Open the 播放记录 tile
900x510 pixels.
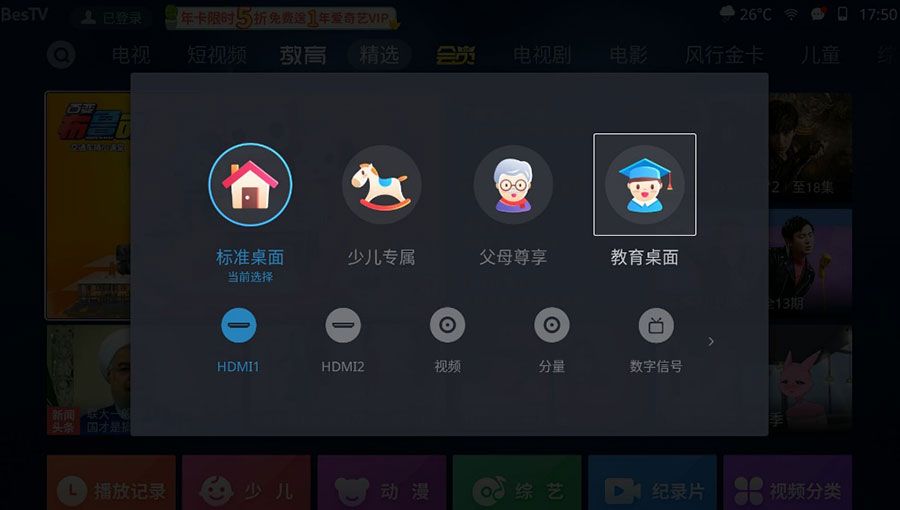click(x=111, y=490)
